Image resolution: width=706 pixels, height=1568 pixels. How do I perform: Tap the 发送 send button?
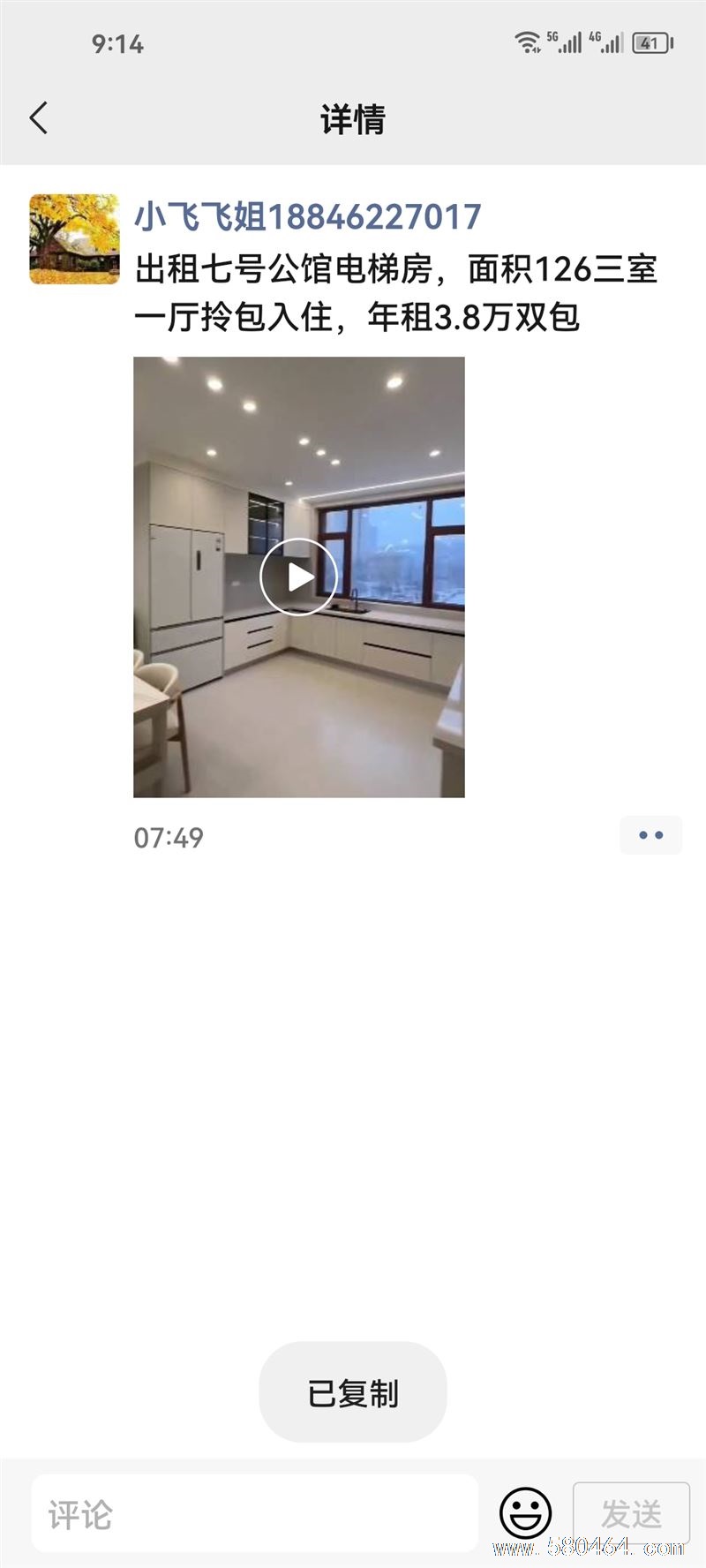(631, 1514)
